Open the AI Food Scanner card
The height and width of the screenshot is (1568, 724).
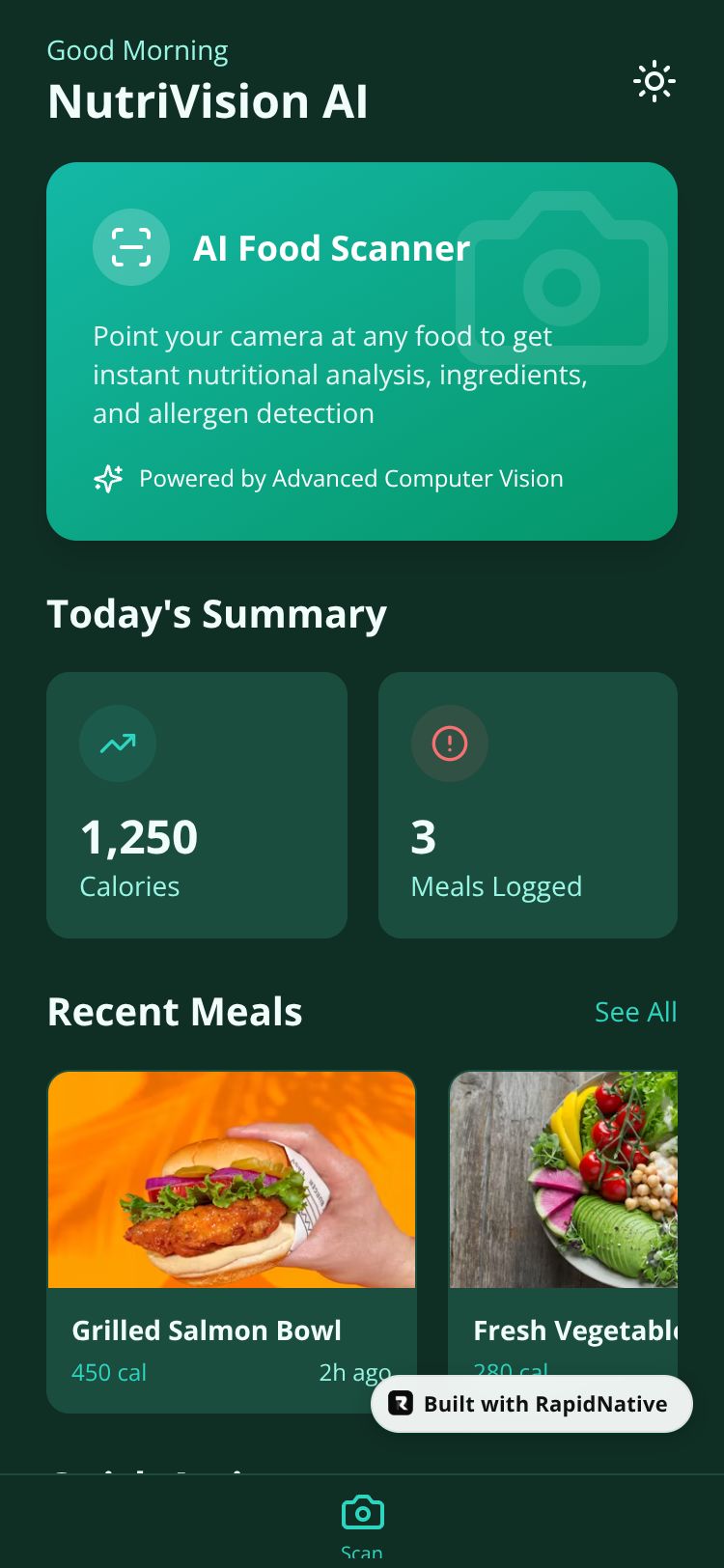pos(361,350)
